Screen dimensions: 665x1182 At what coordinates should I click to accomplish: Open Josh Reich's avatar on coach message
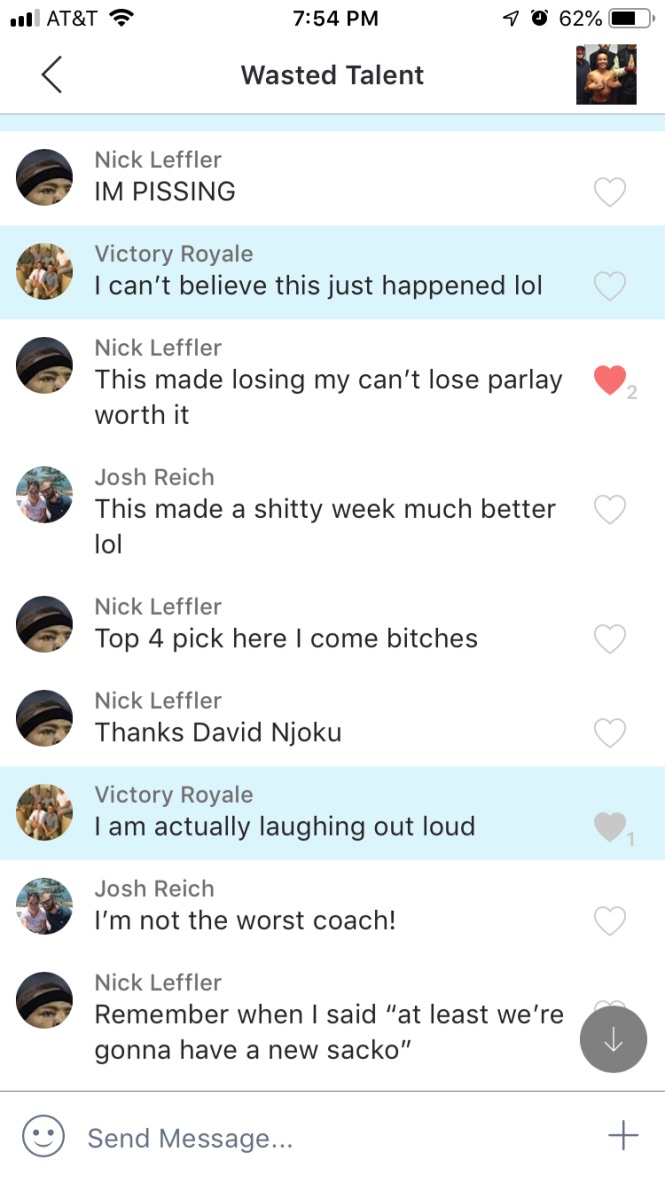click(x=45, y=906)
